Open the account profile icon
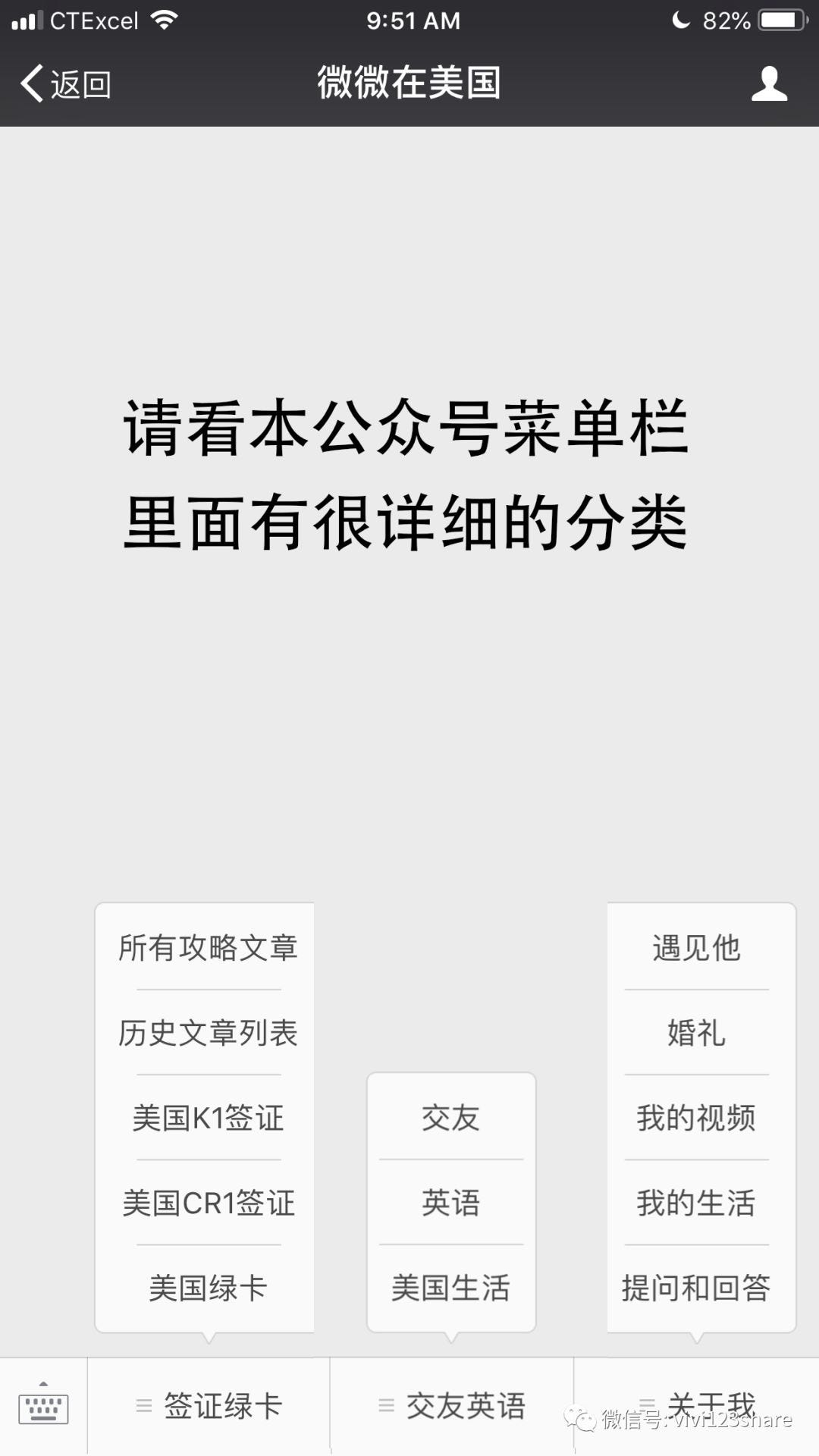Image resolution: width=819 pixels, height=1456 pixels. tap(769, 83)
